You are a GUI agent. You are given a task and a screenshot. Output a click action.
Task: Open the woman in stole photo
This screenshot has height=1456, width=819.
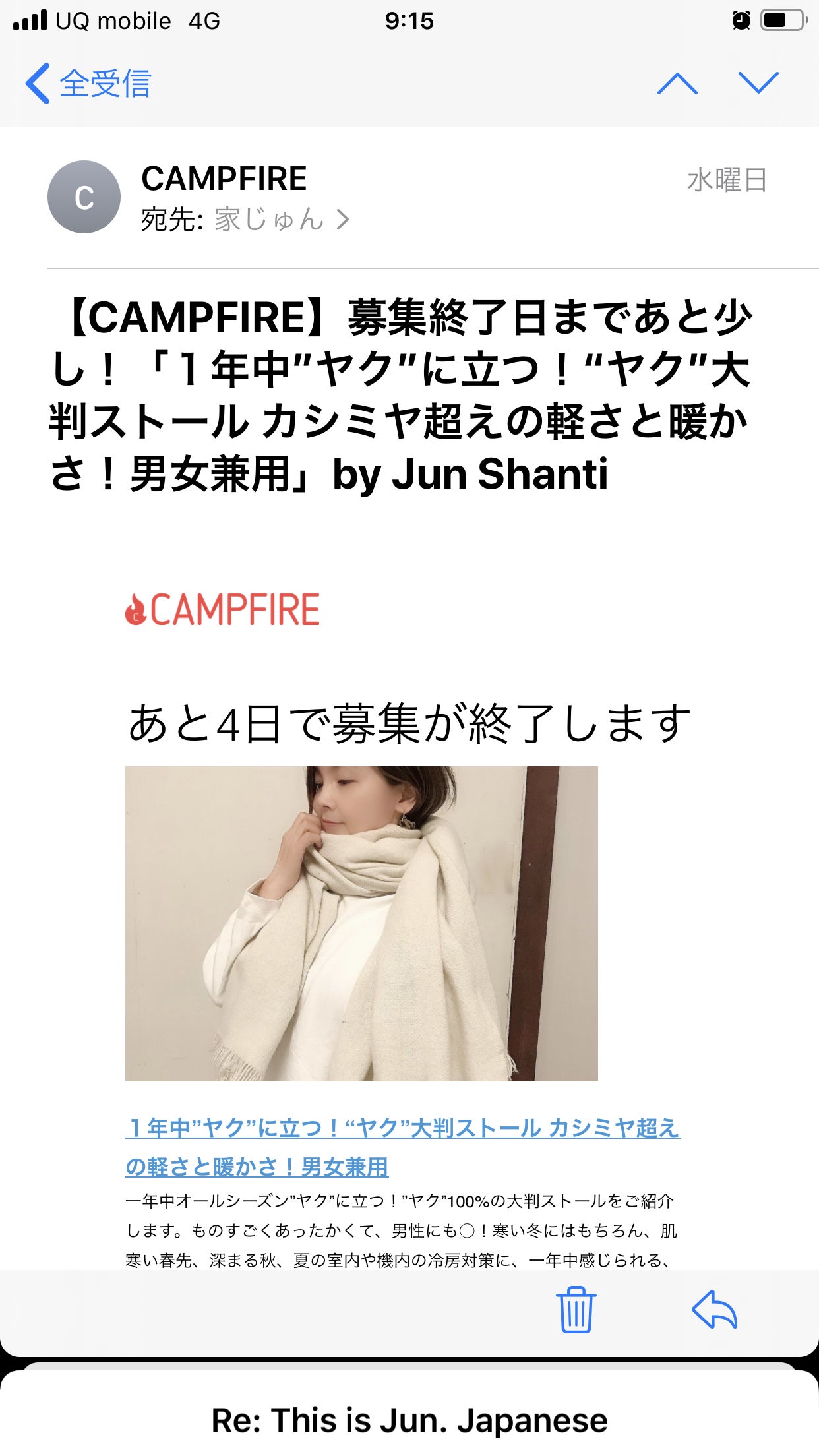361,923
